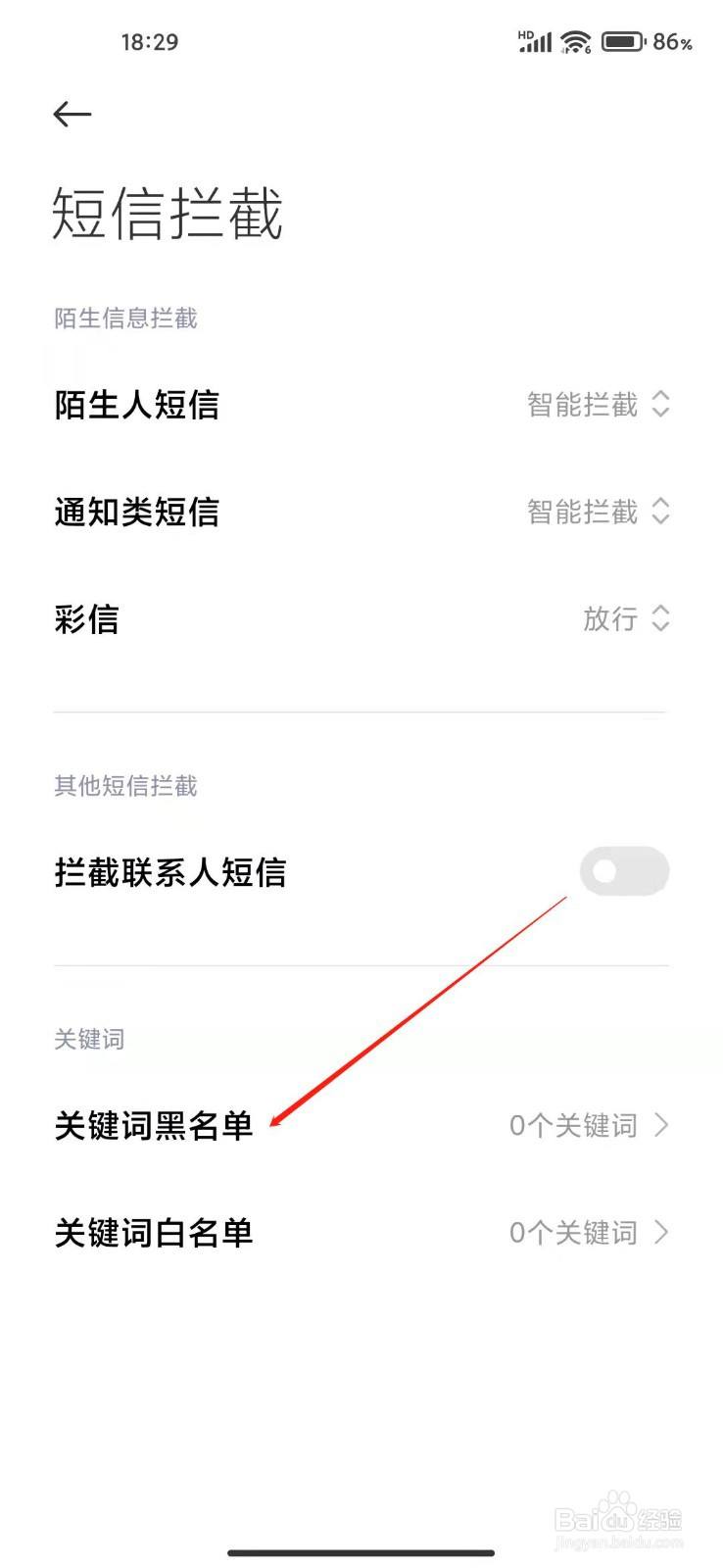Tap the back arrow icon

pyautogui.click(x=72, y=114)
